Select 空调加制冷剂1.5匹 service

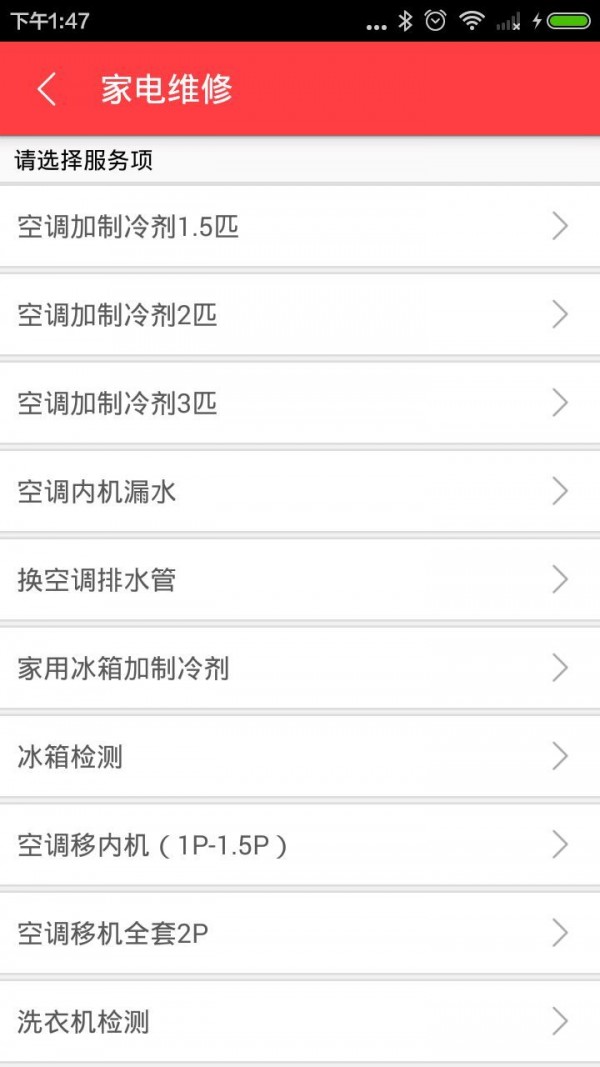pyautogui.click(x=300, y=227)
